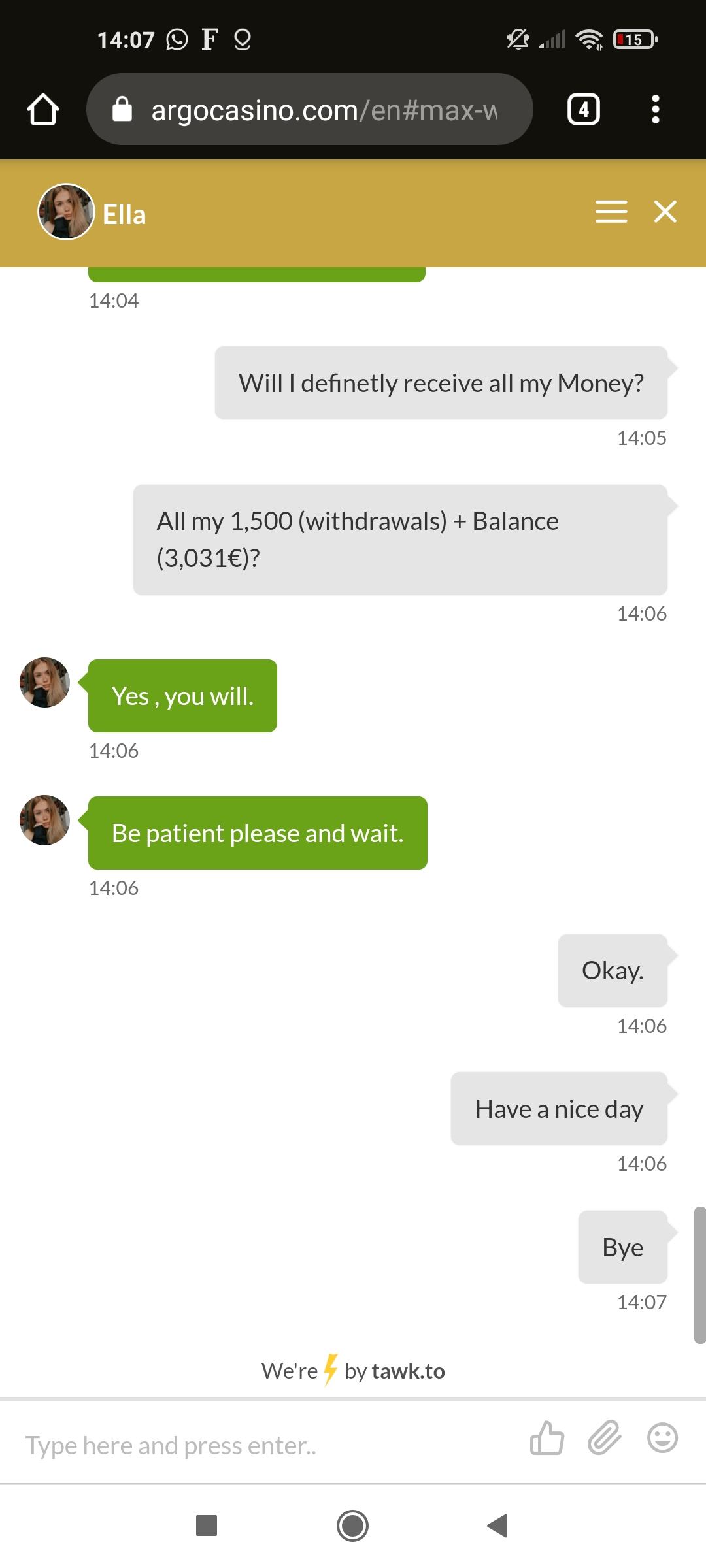
Task: Attach a file with the paperclip icon
Action: click(x=604, y=1438)
